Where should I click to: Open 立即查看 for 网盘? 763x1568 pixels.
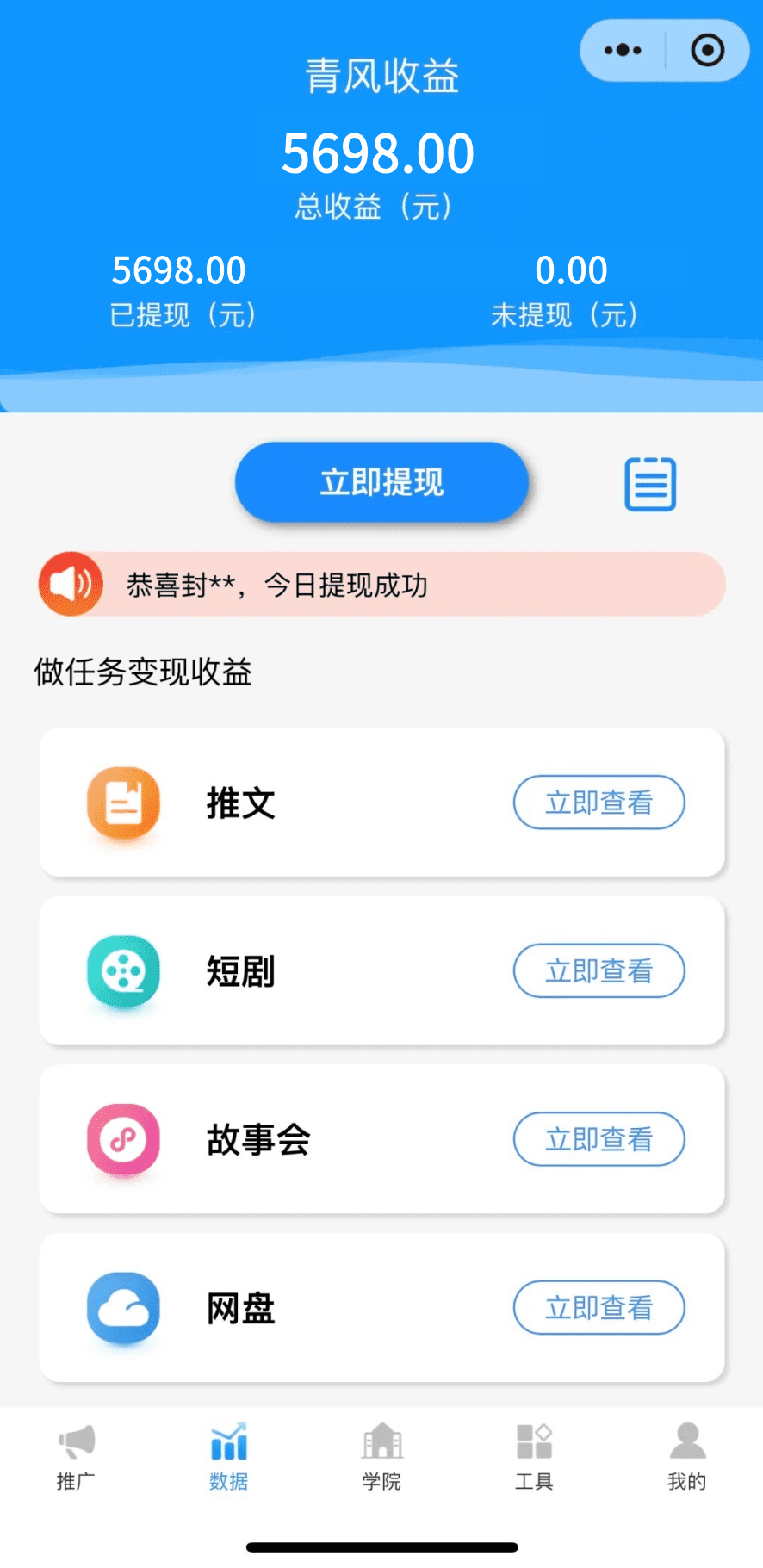599,1308
